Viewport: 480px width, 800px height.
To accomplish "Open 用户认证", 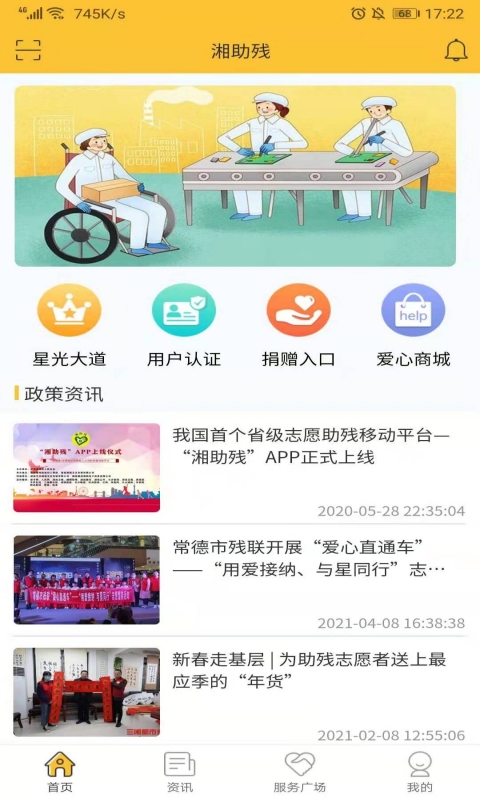I will 184,326.
